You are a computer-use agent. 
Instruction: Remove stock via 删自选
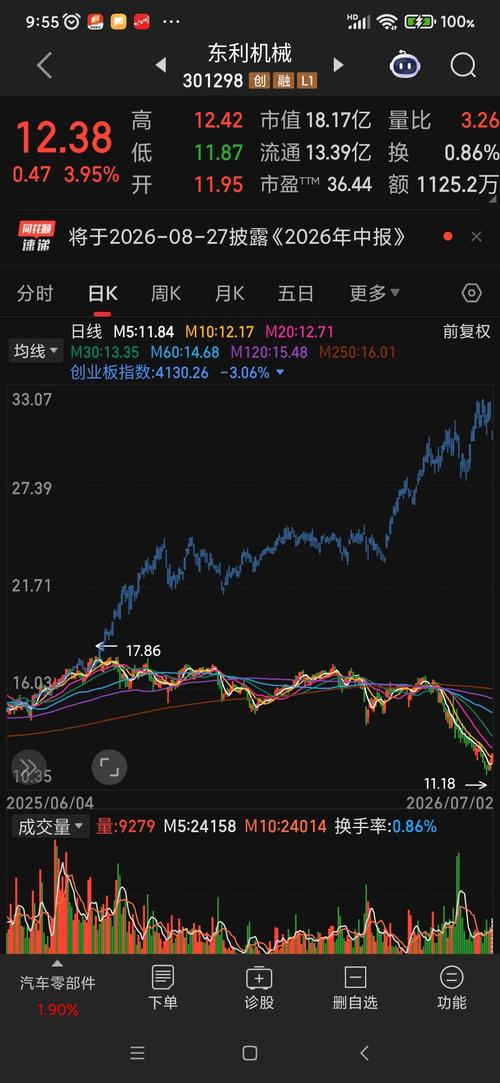point(355,988)
